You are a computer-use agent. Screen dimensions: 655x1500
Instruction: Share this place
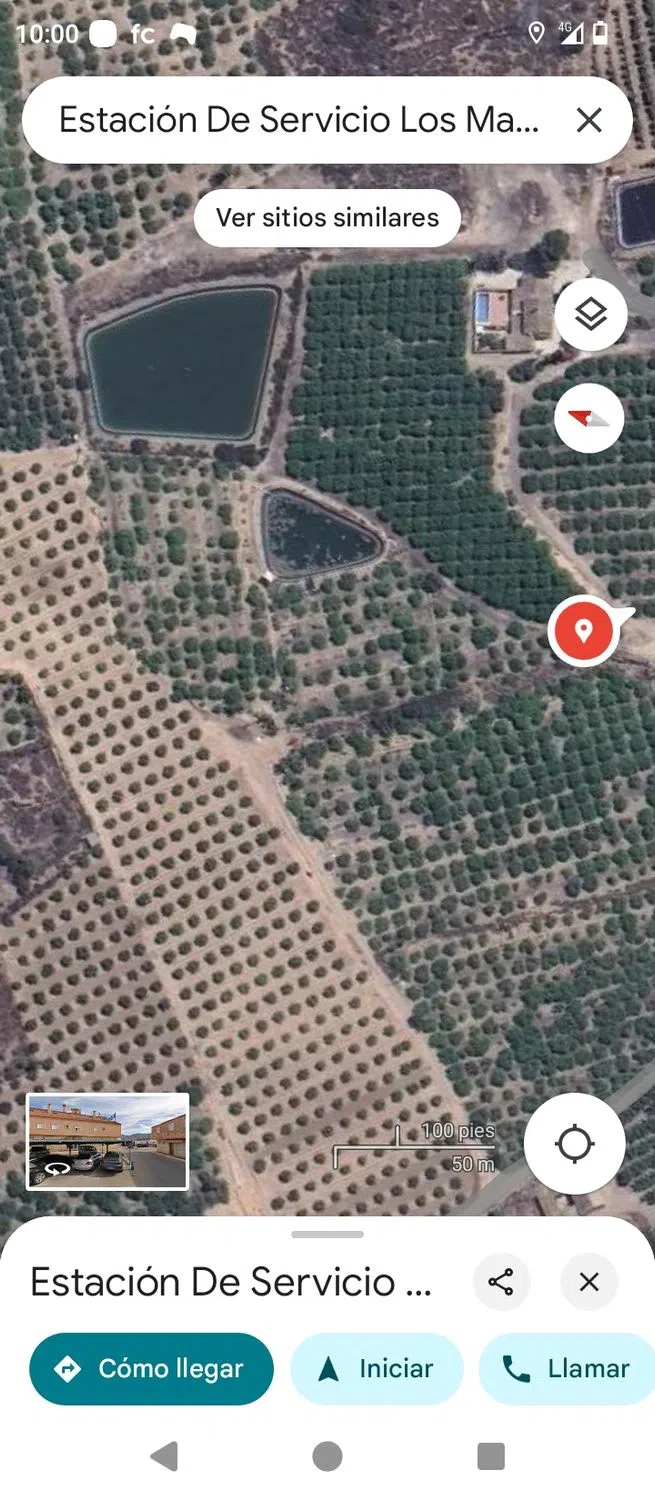(501, 1282)
